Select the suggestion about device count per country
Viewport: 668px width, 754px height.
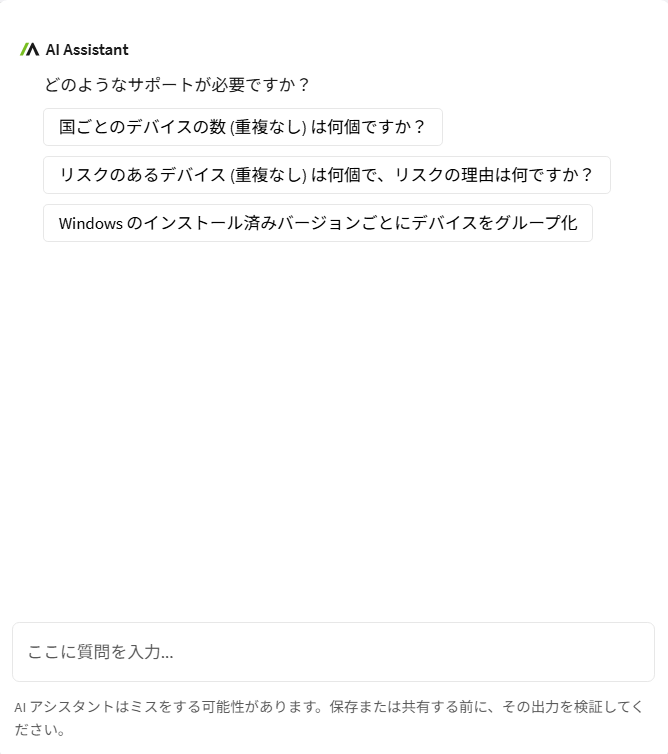click(x=242, y=127)
